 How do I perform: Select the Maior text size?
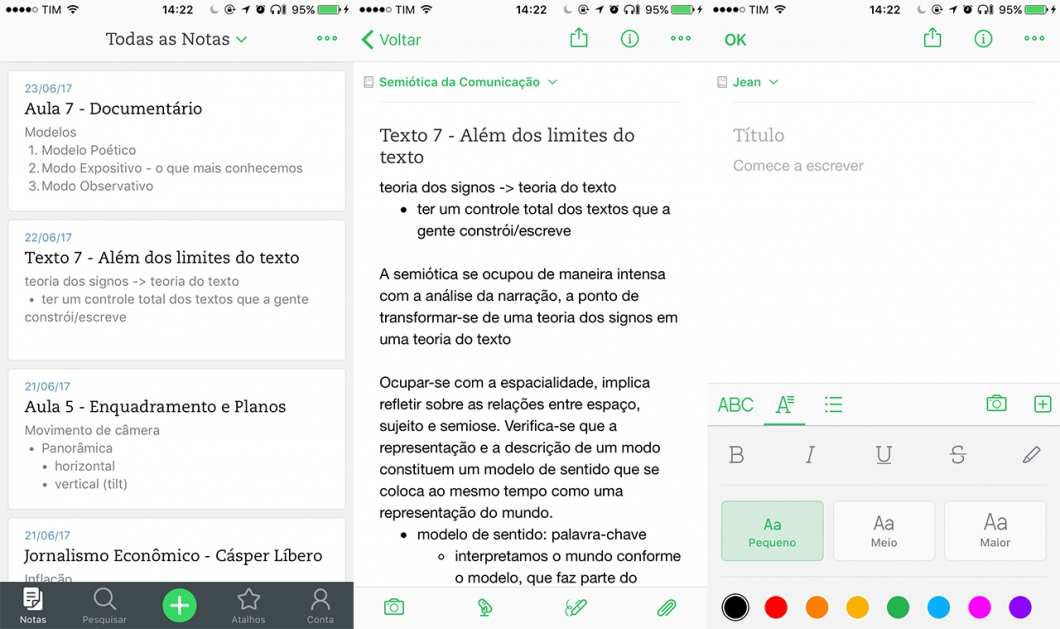pyautogui.click(x=995, y=530)
